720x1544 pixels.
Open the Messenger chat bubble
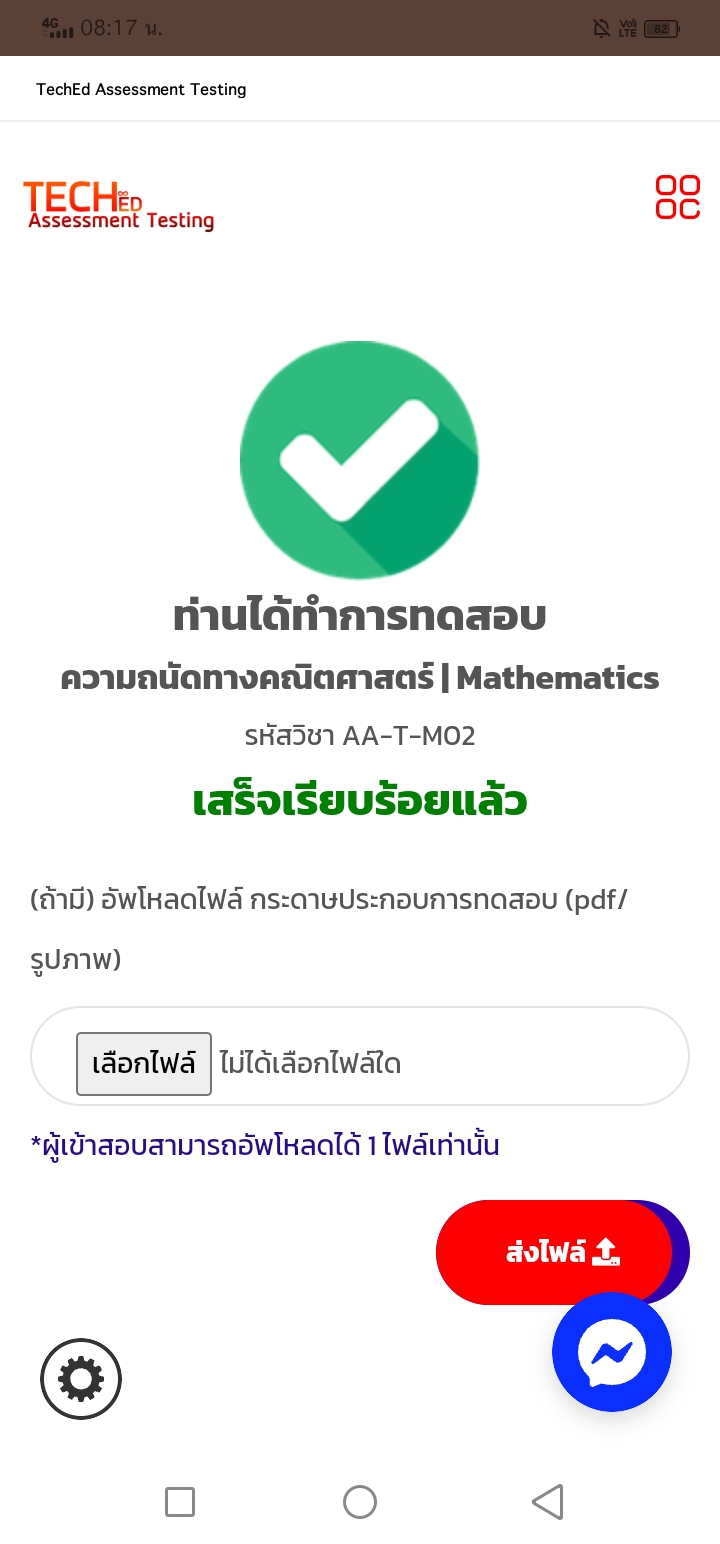click(612, 1352)
